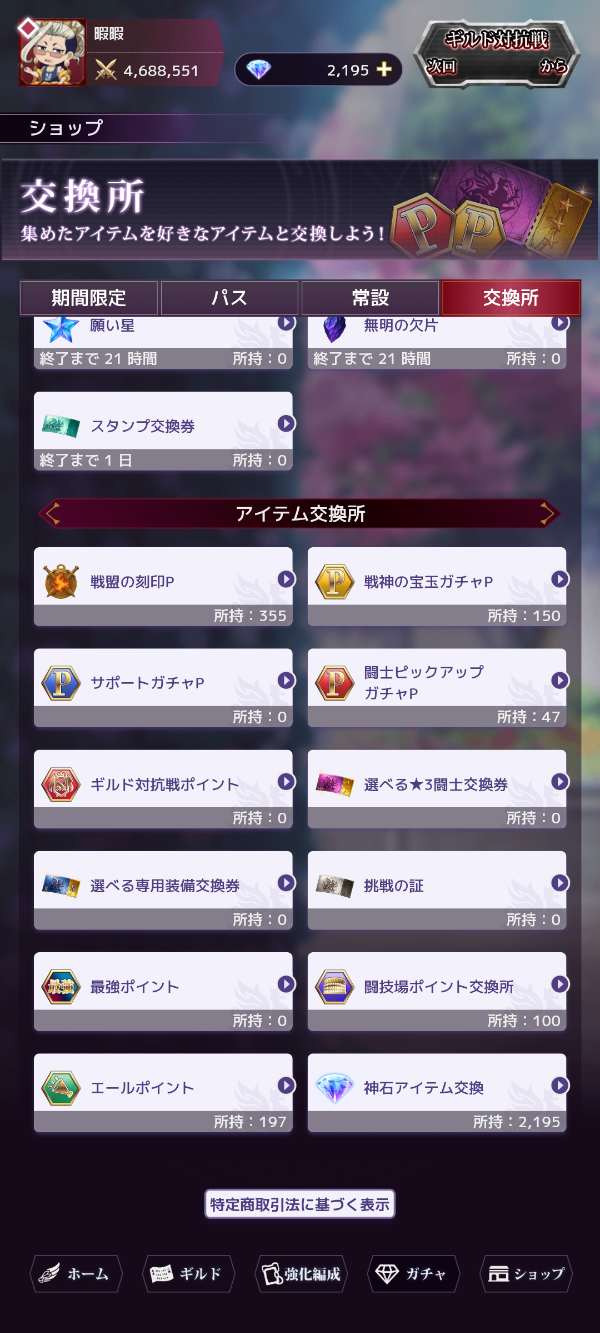Open the ギルド対抗戦 banner button
Screen dimensions: 600x1333
pos(497,54)
